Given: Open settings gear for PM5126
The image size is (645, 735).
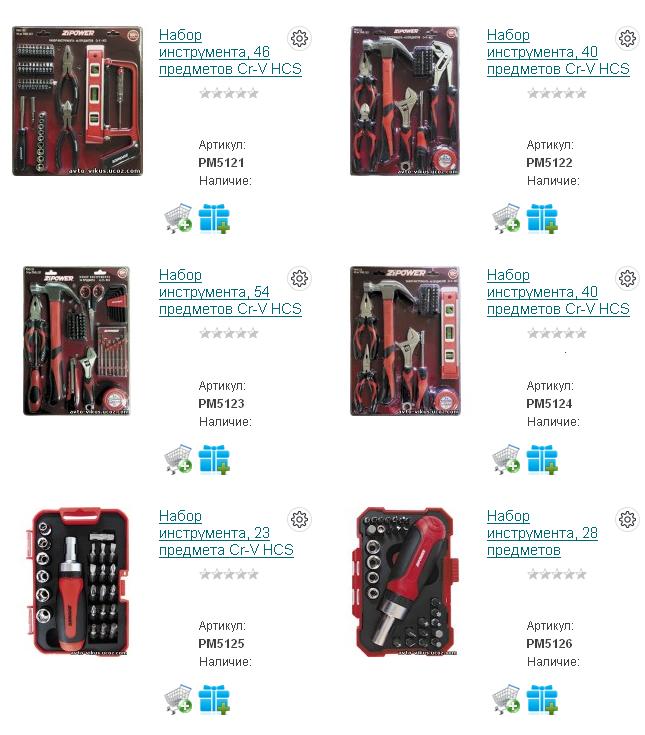Looking at the screenshot, I should pyautogui.click(x=627, y=519).
